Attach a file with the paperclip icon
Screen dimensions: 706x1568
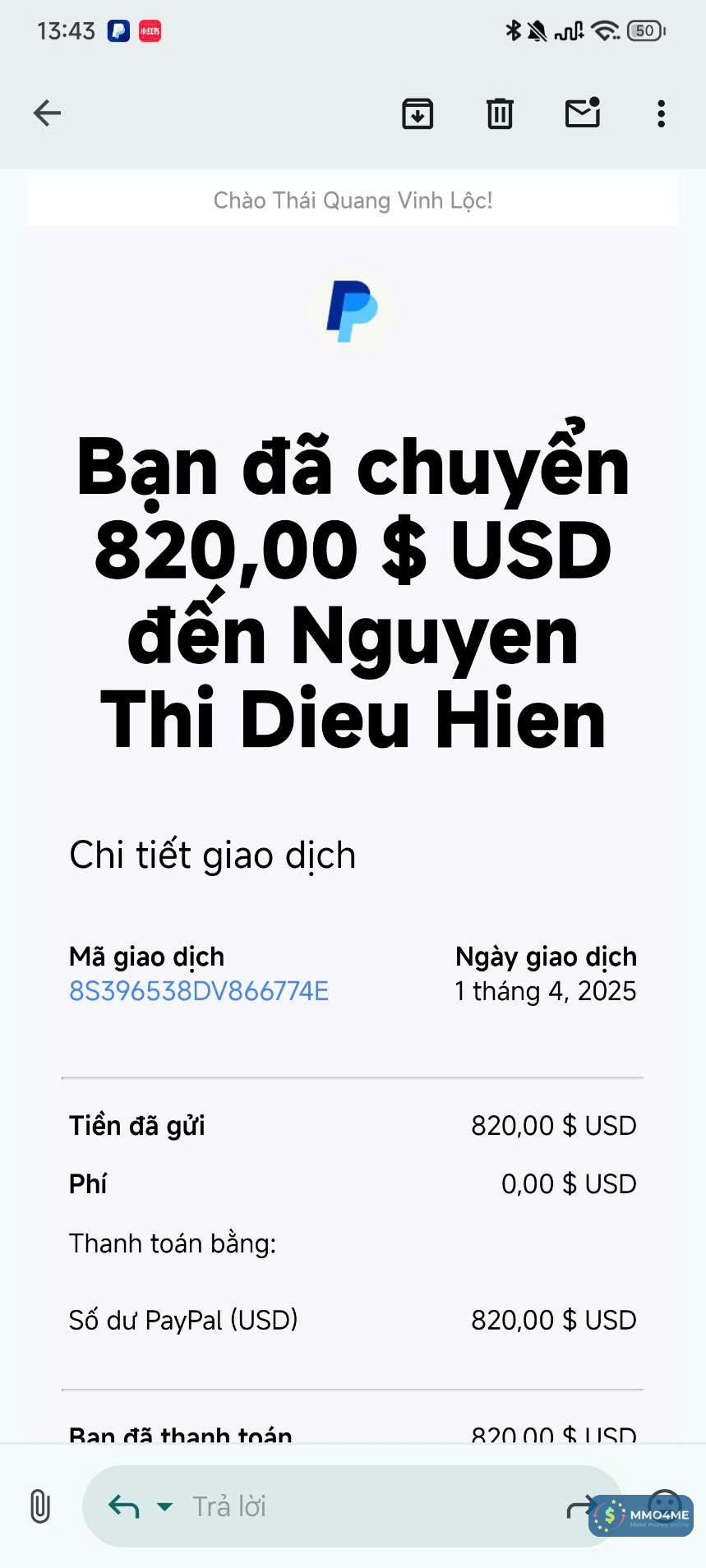[39, 1506]
